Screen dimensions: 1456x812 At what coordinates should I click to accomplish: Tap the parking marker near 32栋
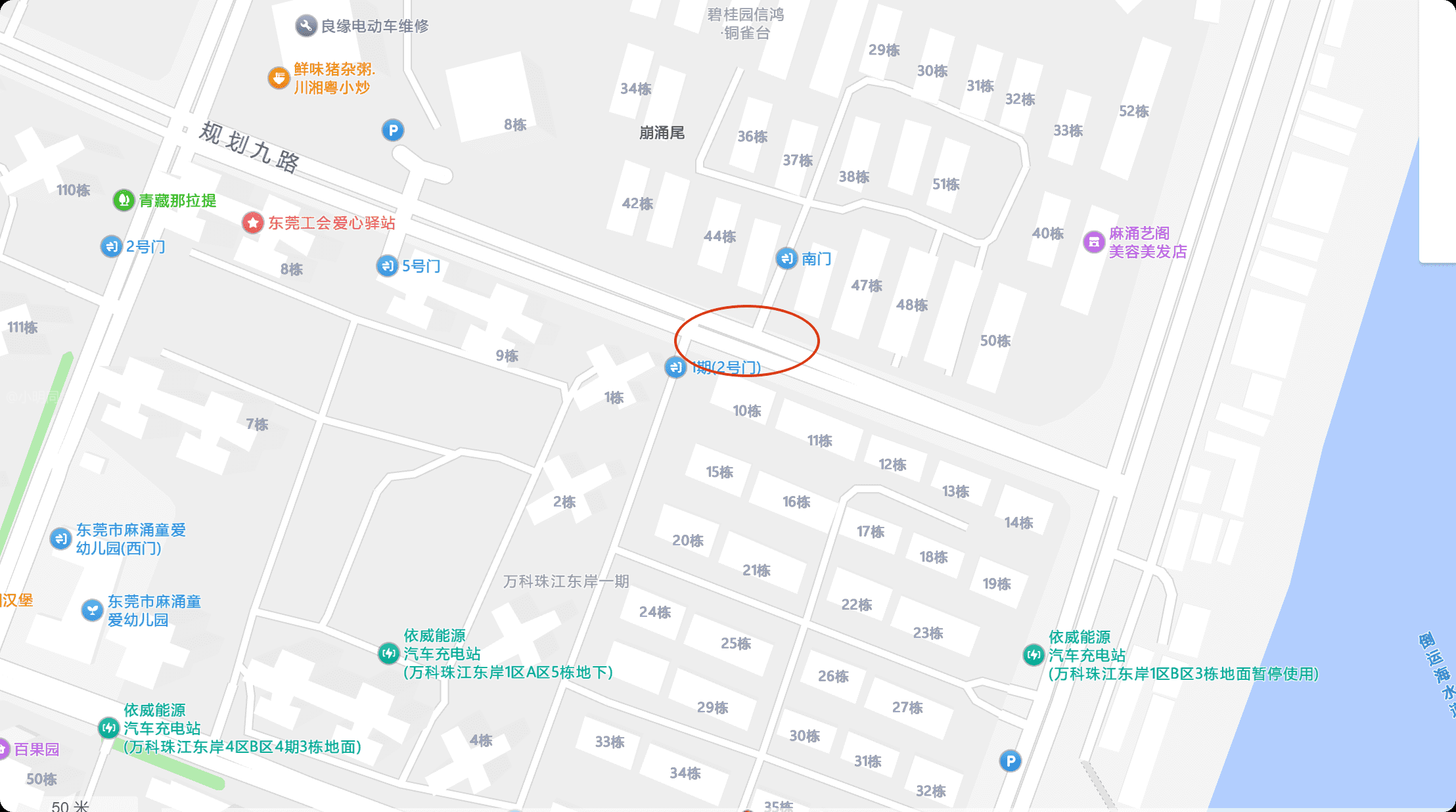point(1010,761)
